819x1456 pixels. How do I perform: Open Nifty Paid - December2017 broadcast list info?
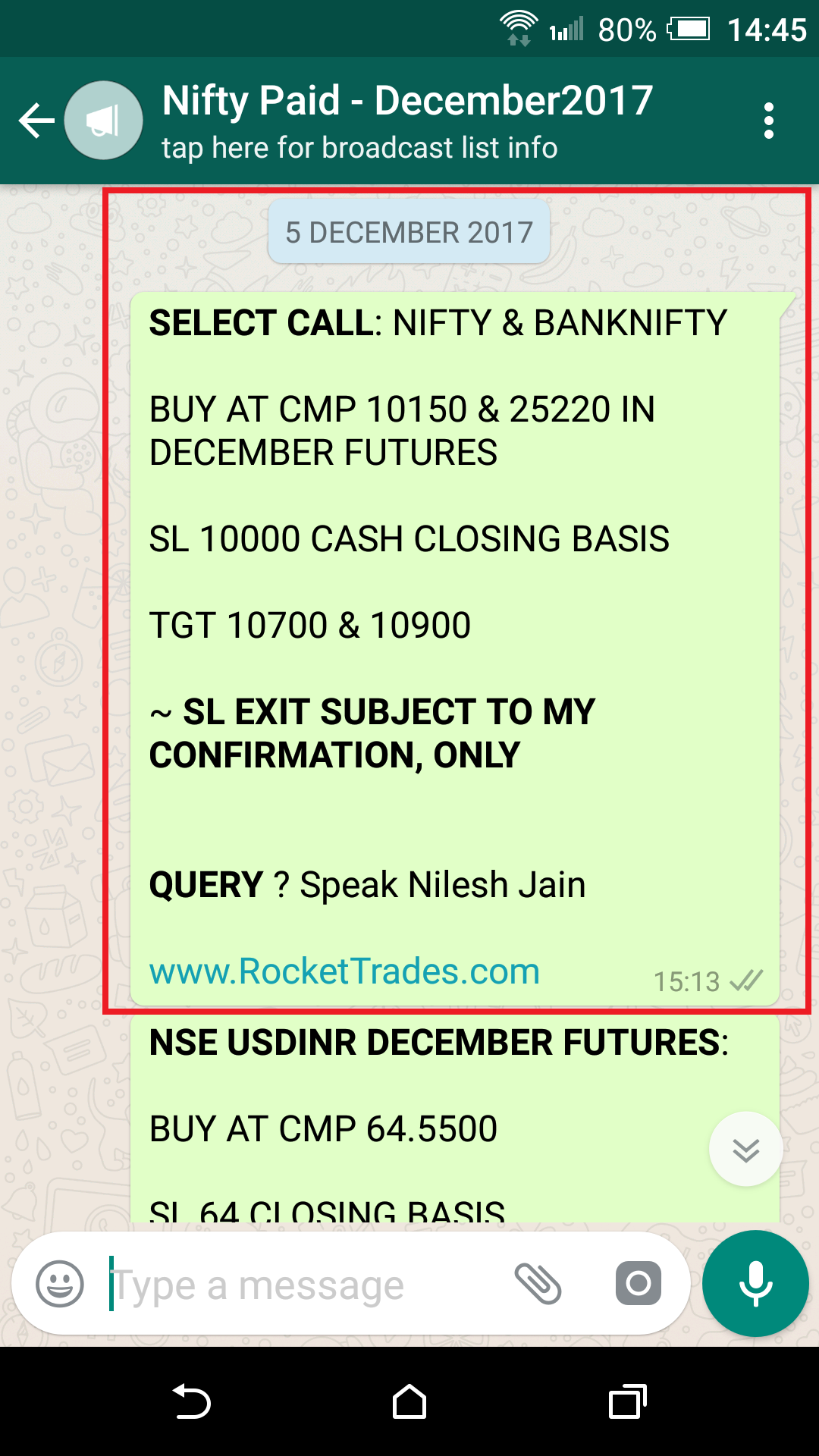click(x=406, y=121)
